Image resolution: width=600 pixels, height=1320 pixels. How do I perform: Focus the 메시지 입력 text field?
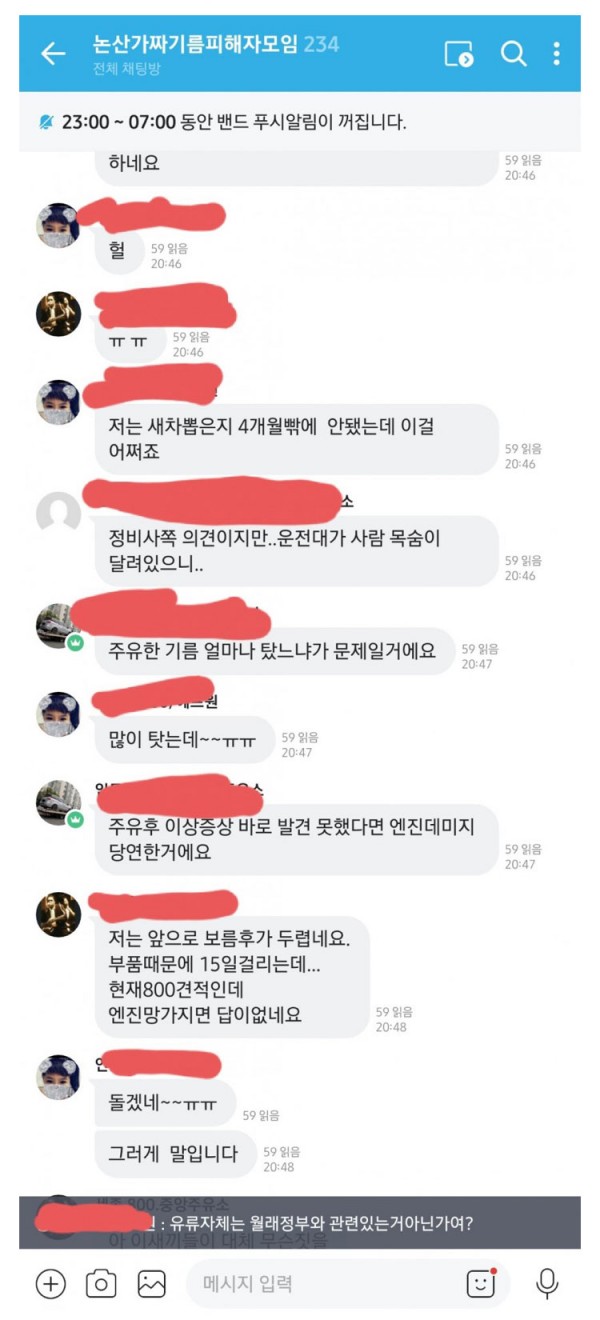point(320,1284)
